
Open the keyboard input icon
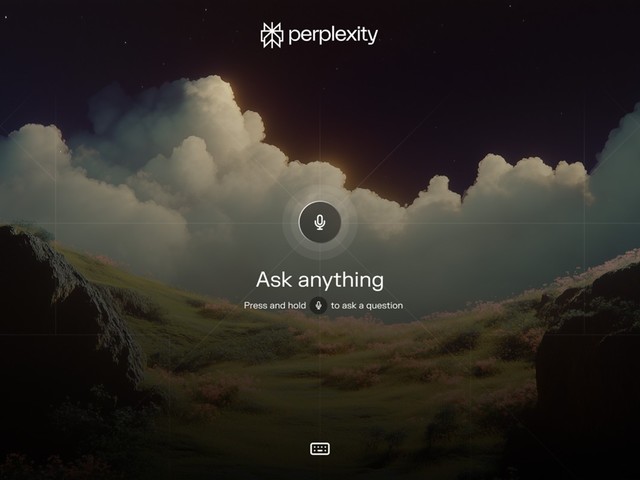pos(320,449)
